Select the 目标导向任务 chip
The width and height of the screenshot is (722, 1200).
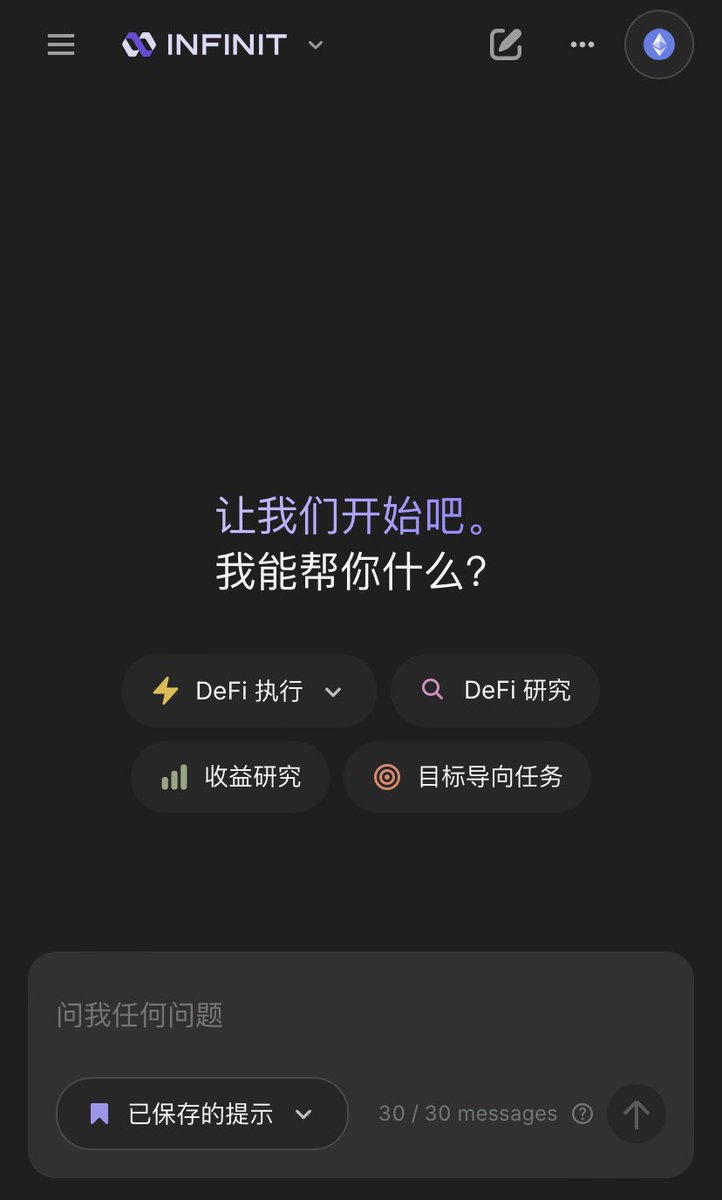coord(467,777)
